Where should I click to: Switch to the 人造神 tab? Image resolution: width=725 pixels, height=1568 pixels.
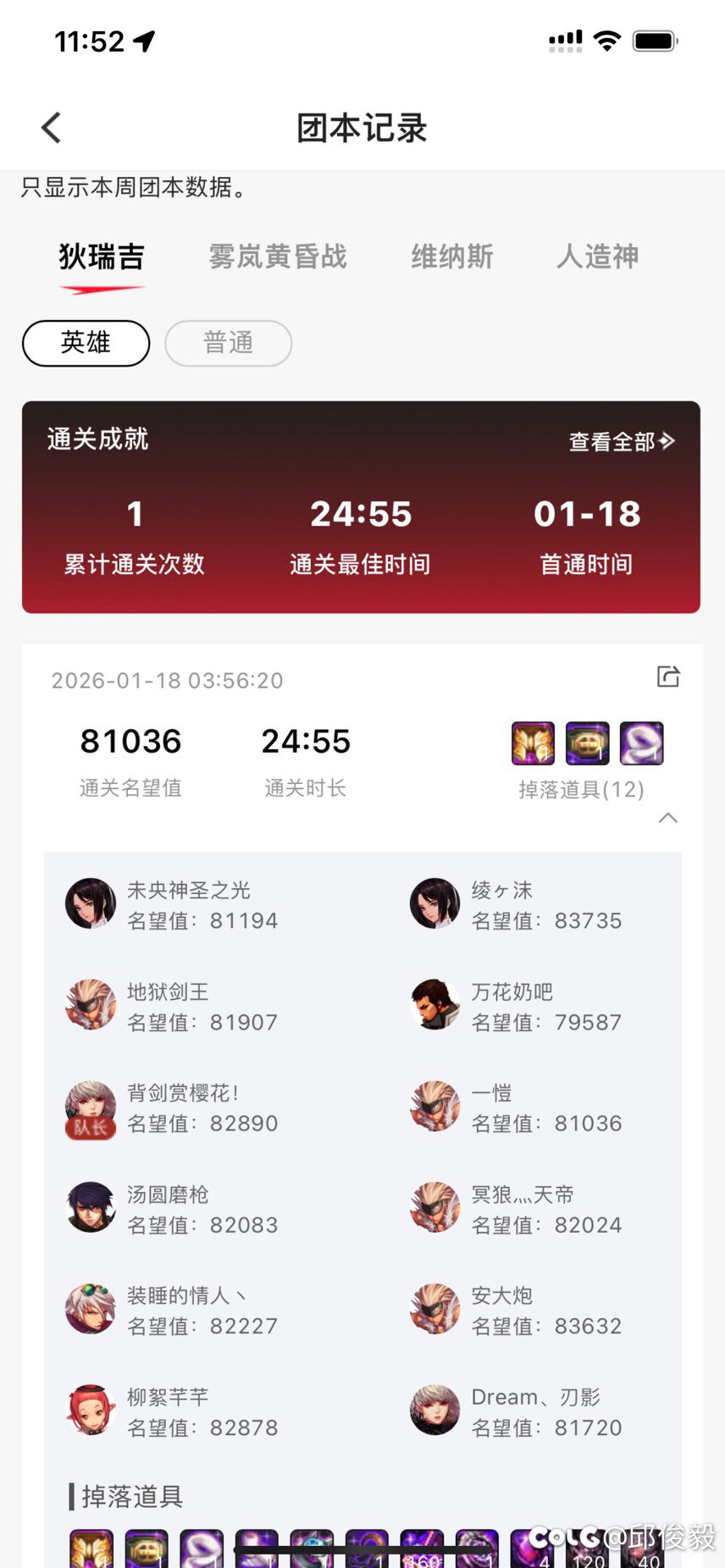pos(597,257)
